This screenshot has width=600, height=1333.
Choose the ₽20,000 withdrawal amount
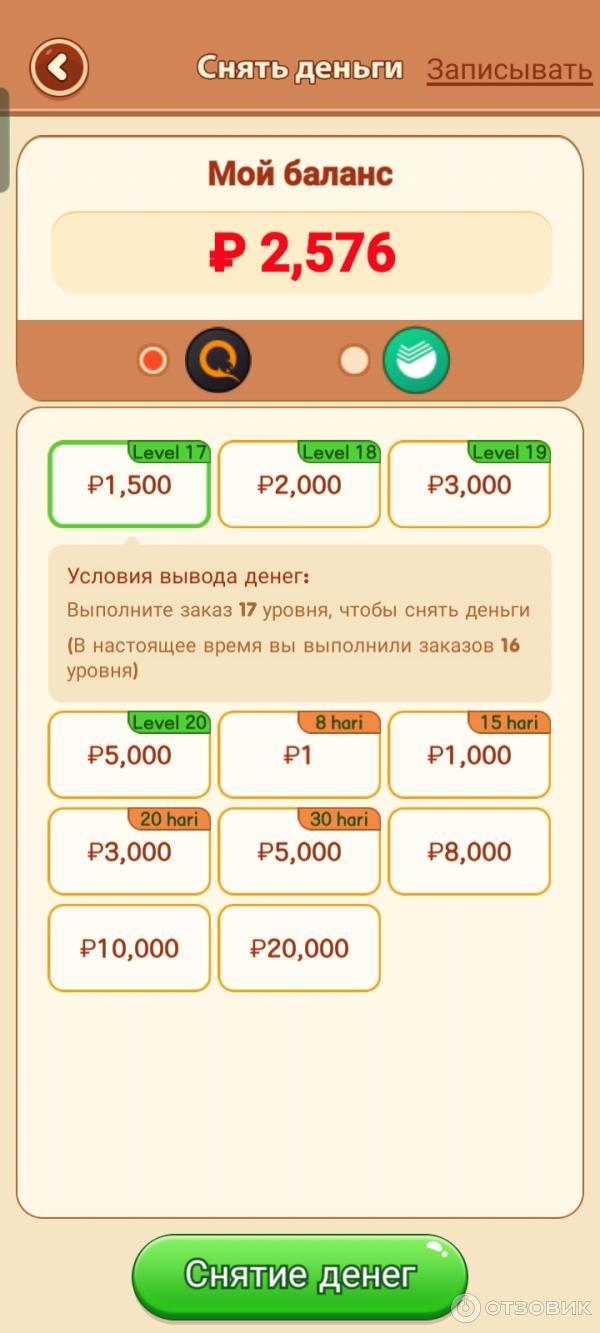pyautogui.click(x=299, y=948)
